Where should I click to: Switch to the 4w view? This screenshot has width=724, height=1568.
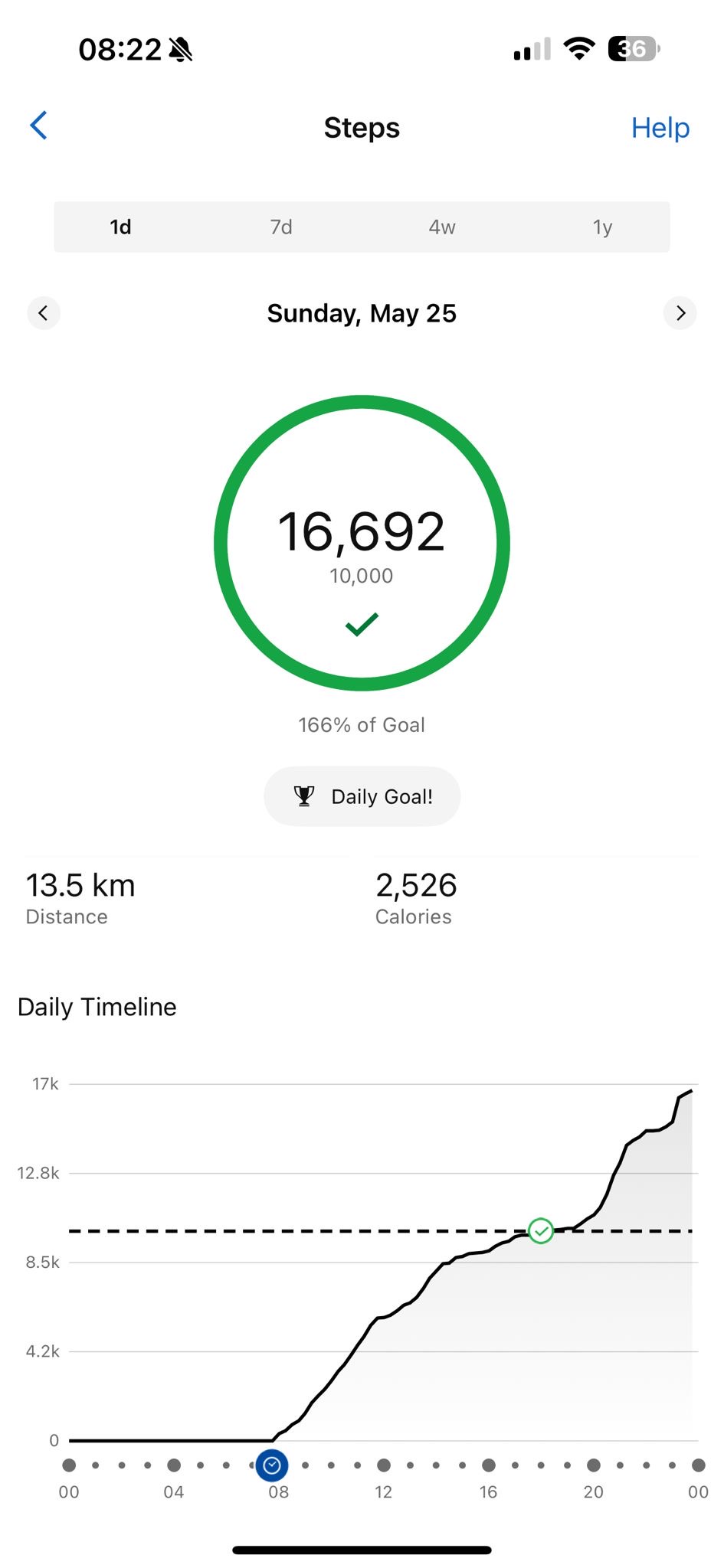coord(442,227)
